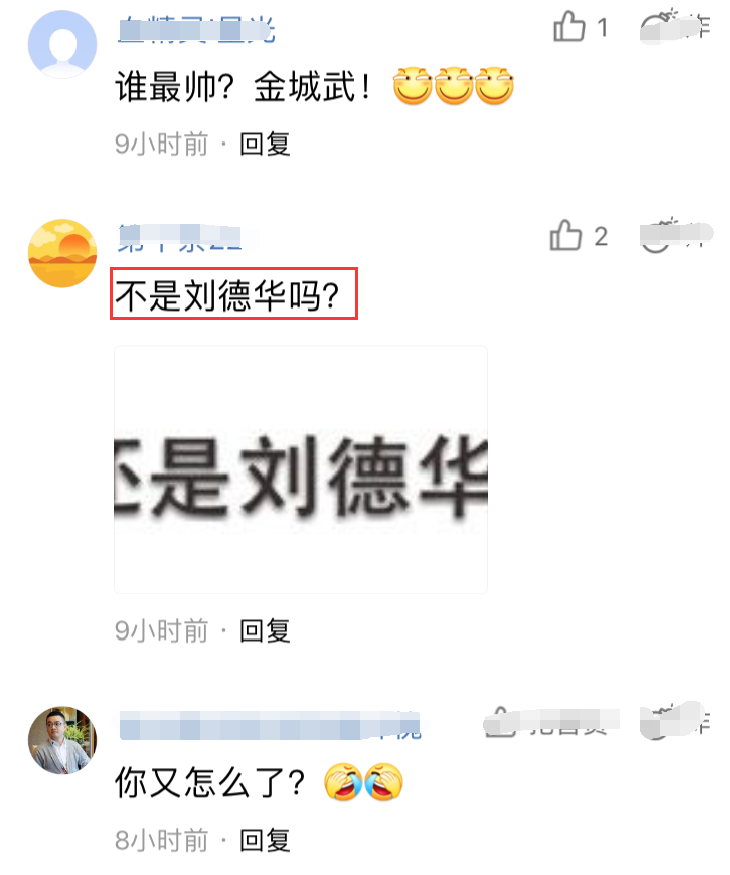This screenshot has width=730, height=875.
Task: Reply to the 不是刘德华吗 comment
Action: [265, 630]
